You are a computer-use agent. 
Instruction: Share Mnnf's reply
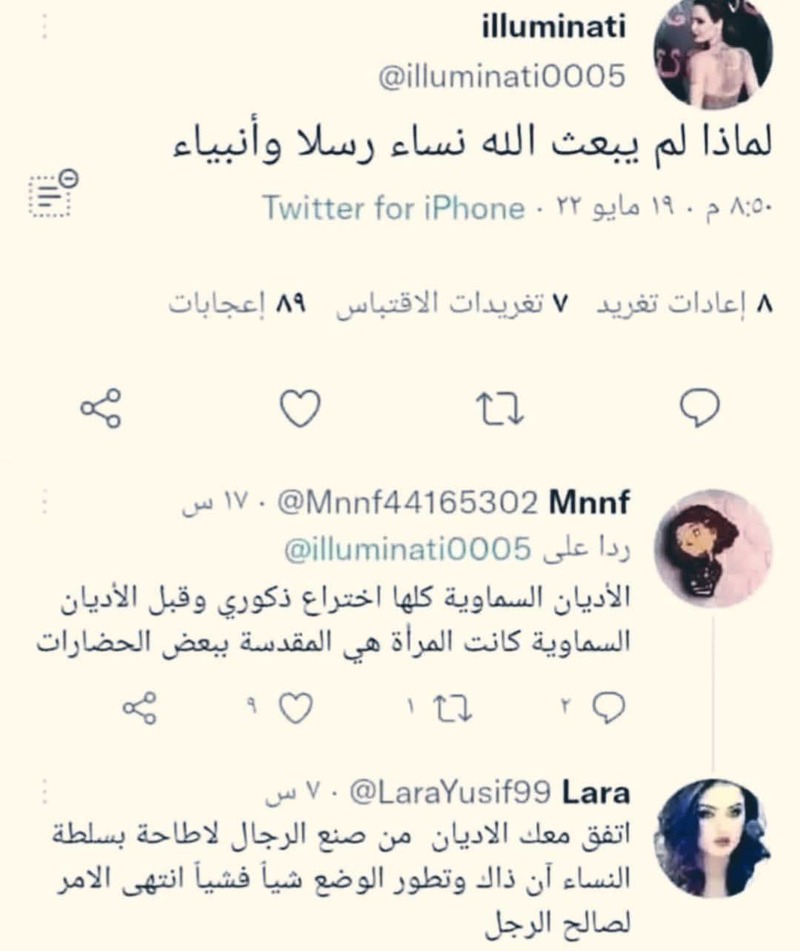click(x=140, y=708)
